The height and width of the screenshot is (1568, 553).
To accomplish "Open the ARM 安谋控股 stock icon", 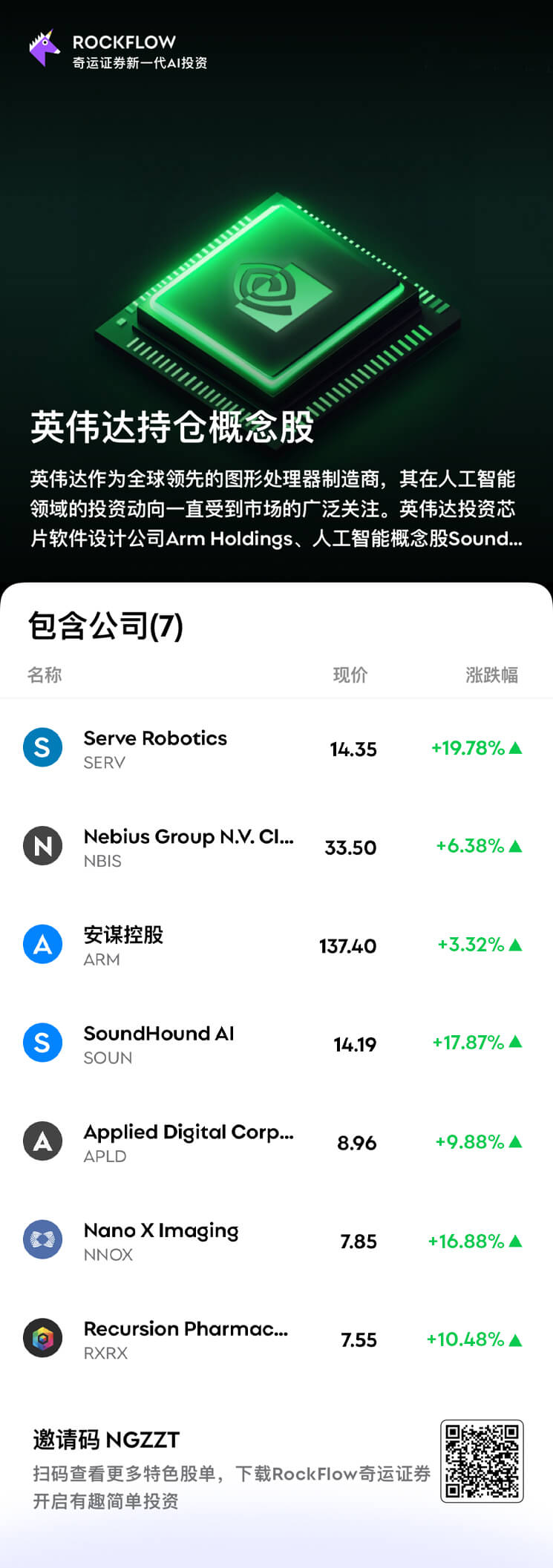I will [x=43, y=944].
